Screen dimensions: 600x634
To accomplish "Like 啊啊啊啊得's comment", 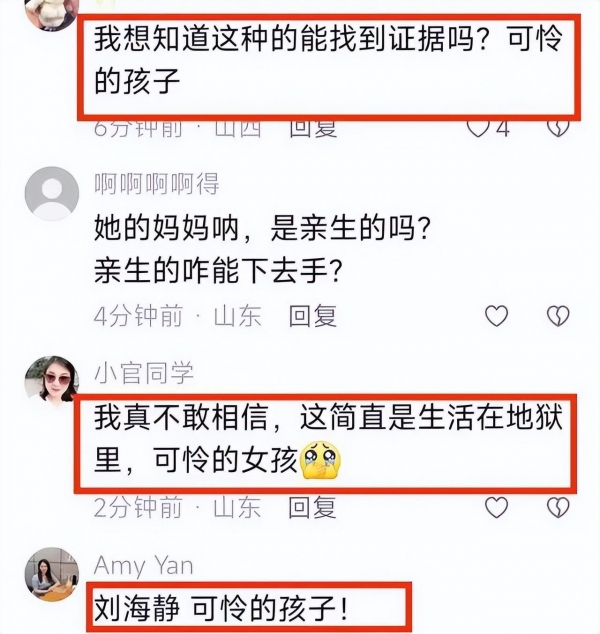I will tap(496, 316).
